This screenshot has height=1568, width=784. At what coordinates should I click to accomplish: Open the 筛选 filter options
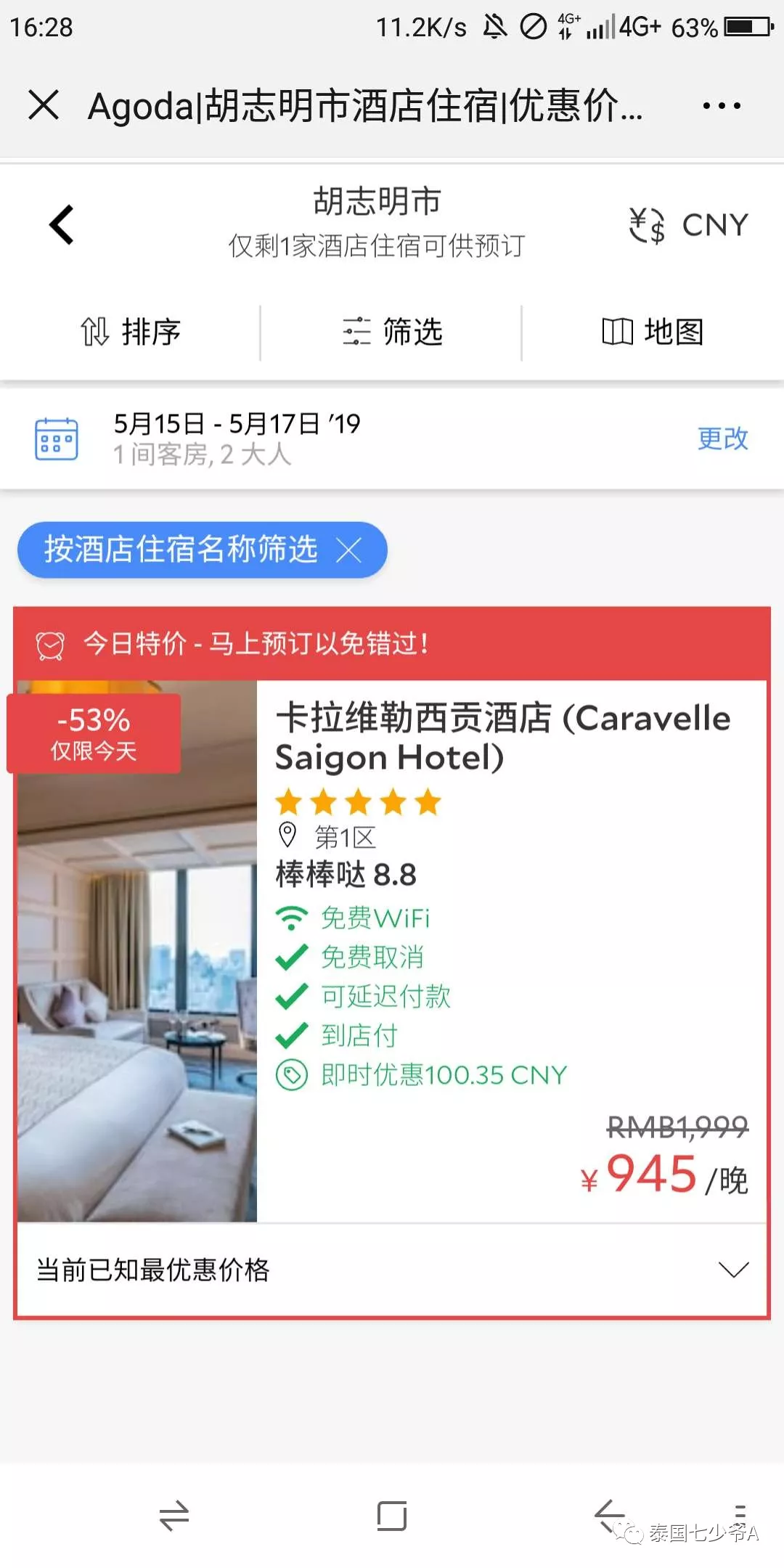coord(392,332)
